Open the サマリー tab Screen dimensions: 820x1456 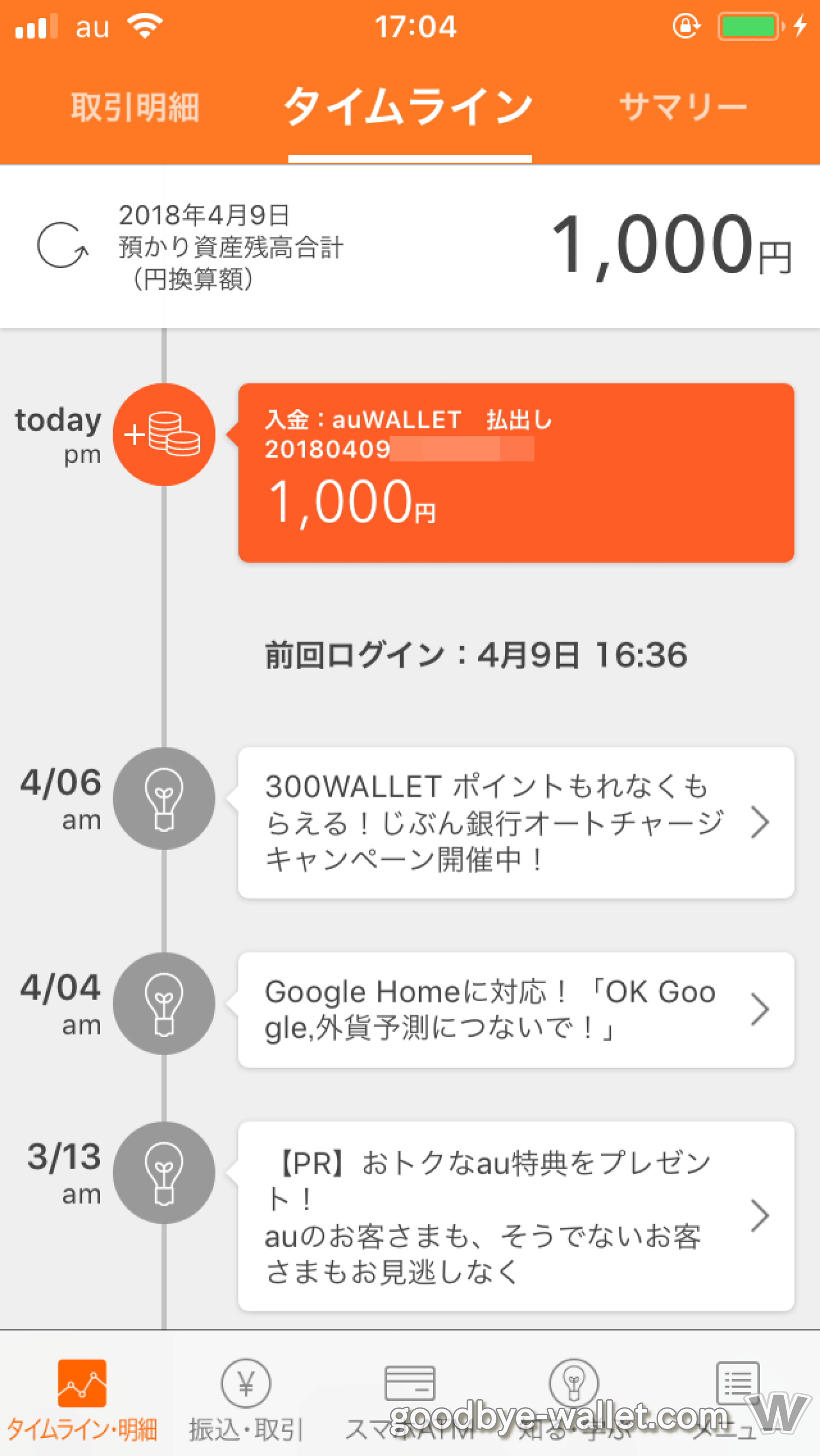[683, 107]
